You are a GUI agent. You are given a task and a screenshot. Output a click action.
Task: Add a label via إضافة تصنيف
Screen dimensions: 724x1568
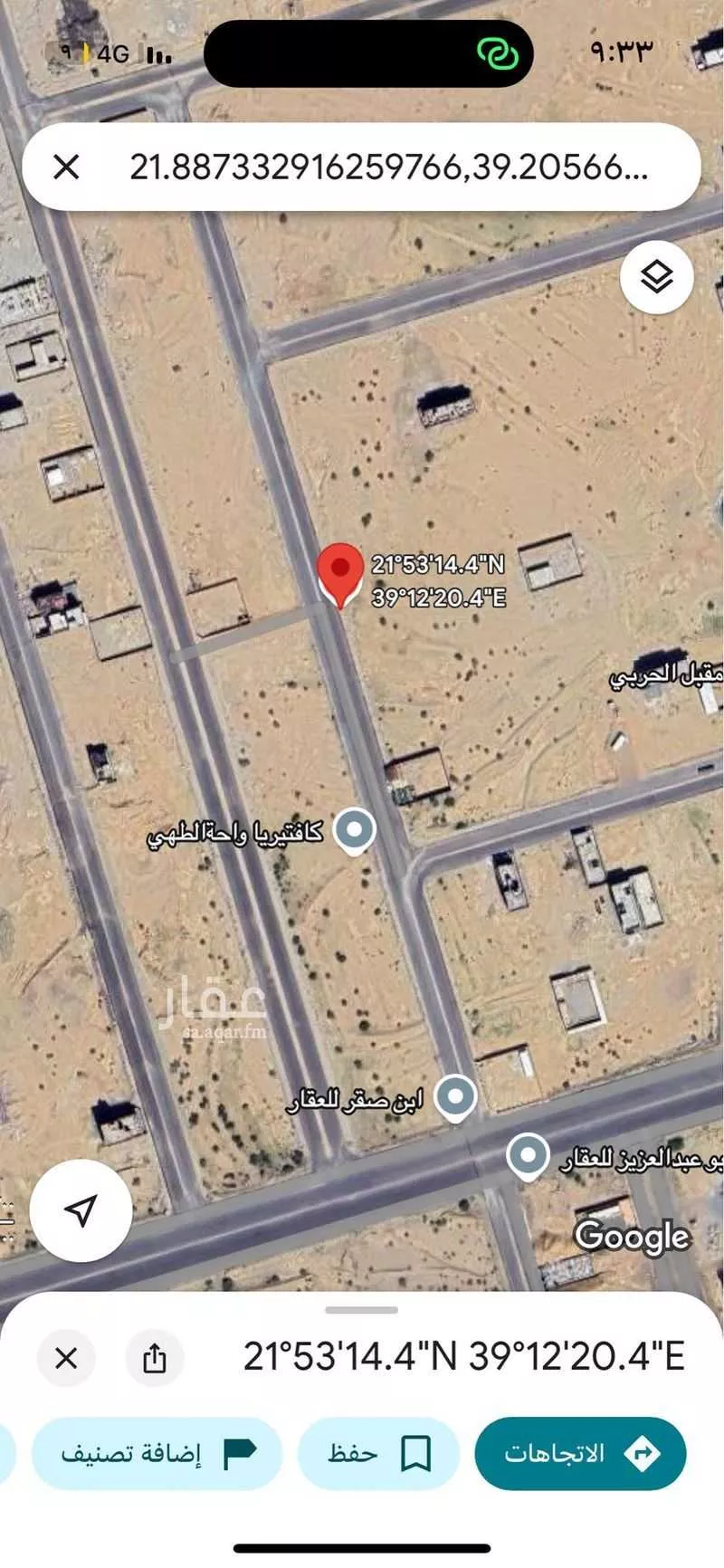[157, 1454]
